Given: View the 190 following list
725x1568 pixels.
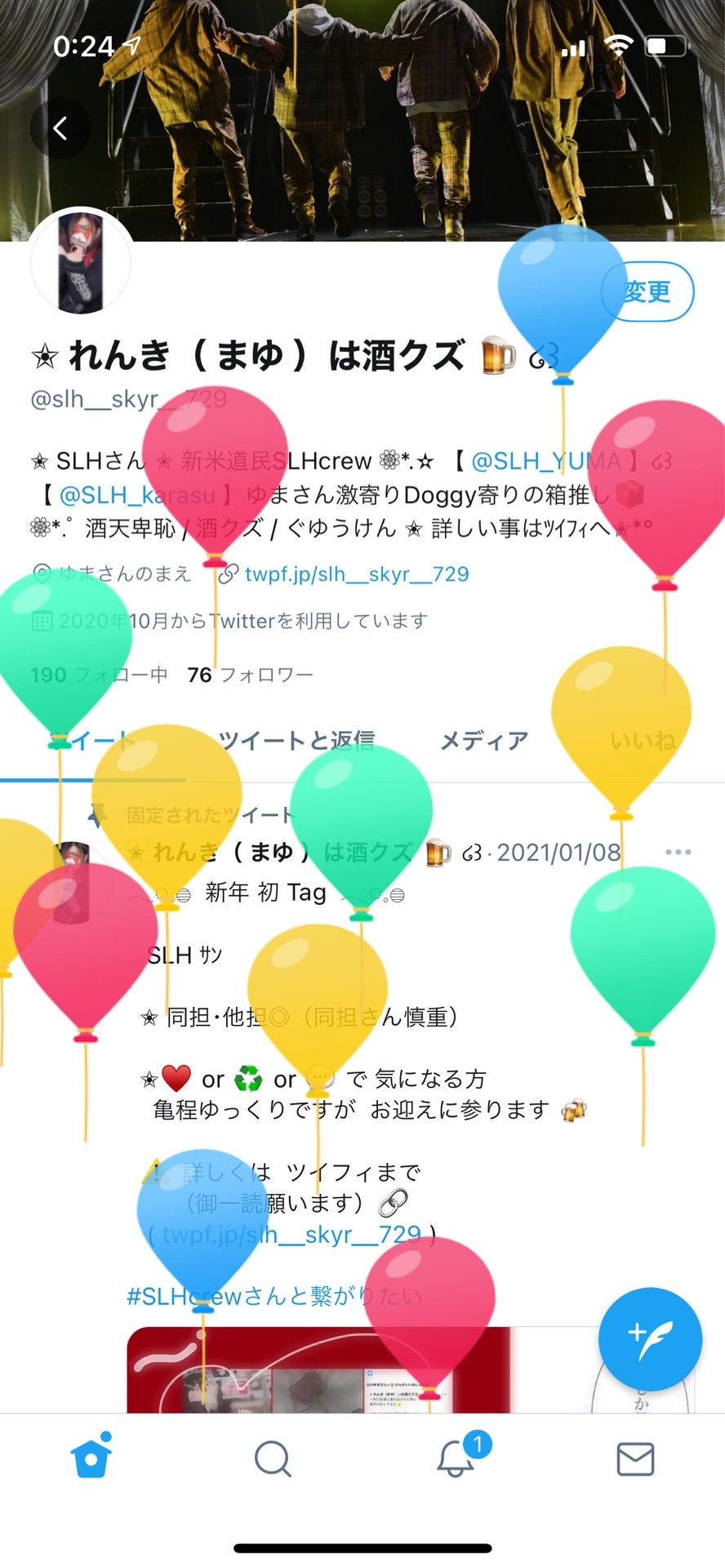Looking at the screenshot, I should pos(98,675).
